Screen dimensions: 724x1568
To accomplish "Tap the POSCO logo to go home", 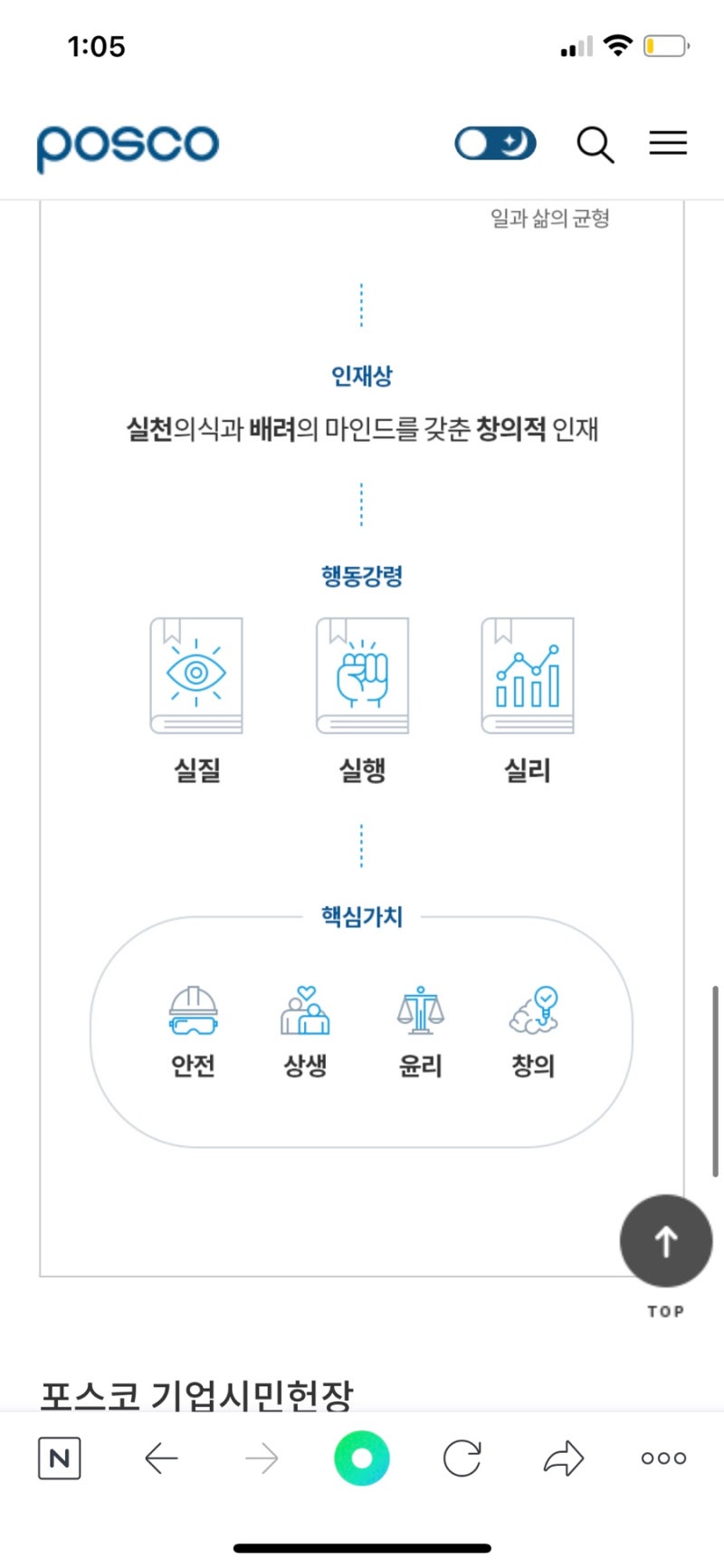I will tap(128, 146).
